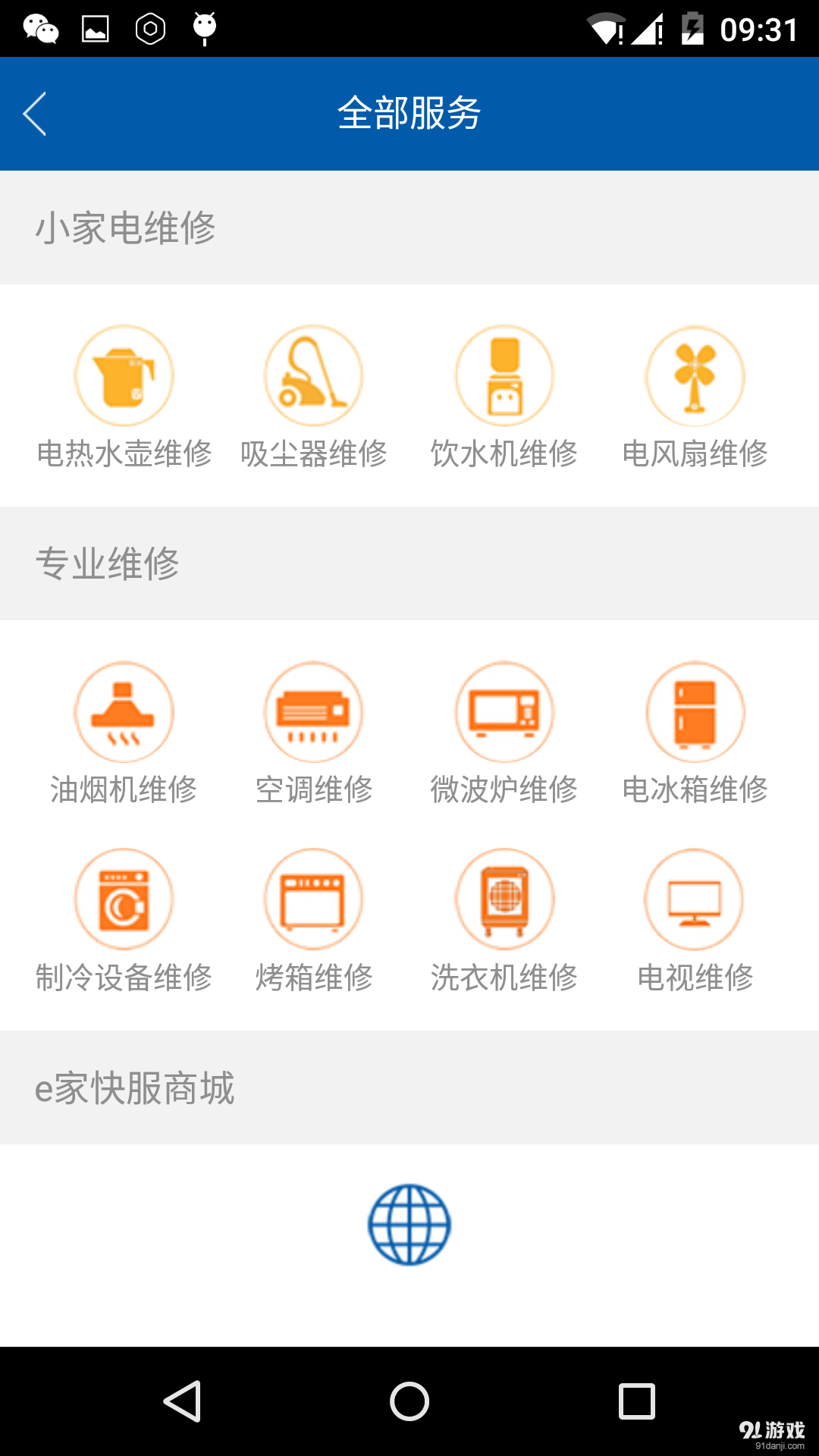Tap the air conditioner repair (空调维修) icon
The image size is (819, 1456).
pos(313,711)
